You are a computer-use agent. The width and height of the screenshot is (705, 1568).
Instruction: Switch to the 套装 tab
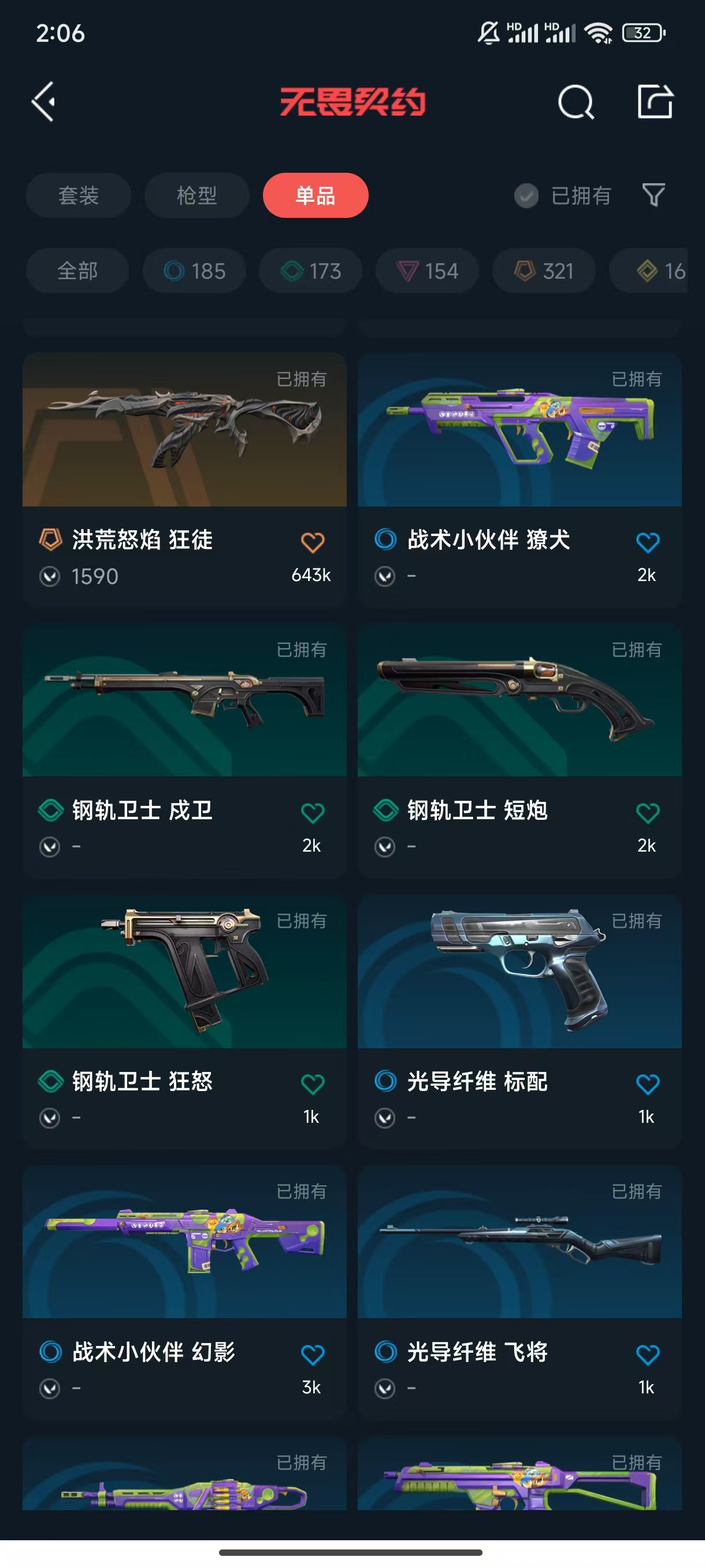pyautogui.click(x=79, y=195)
